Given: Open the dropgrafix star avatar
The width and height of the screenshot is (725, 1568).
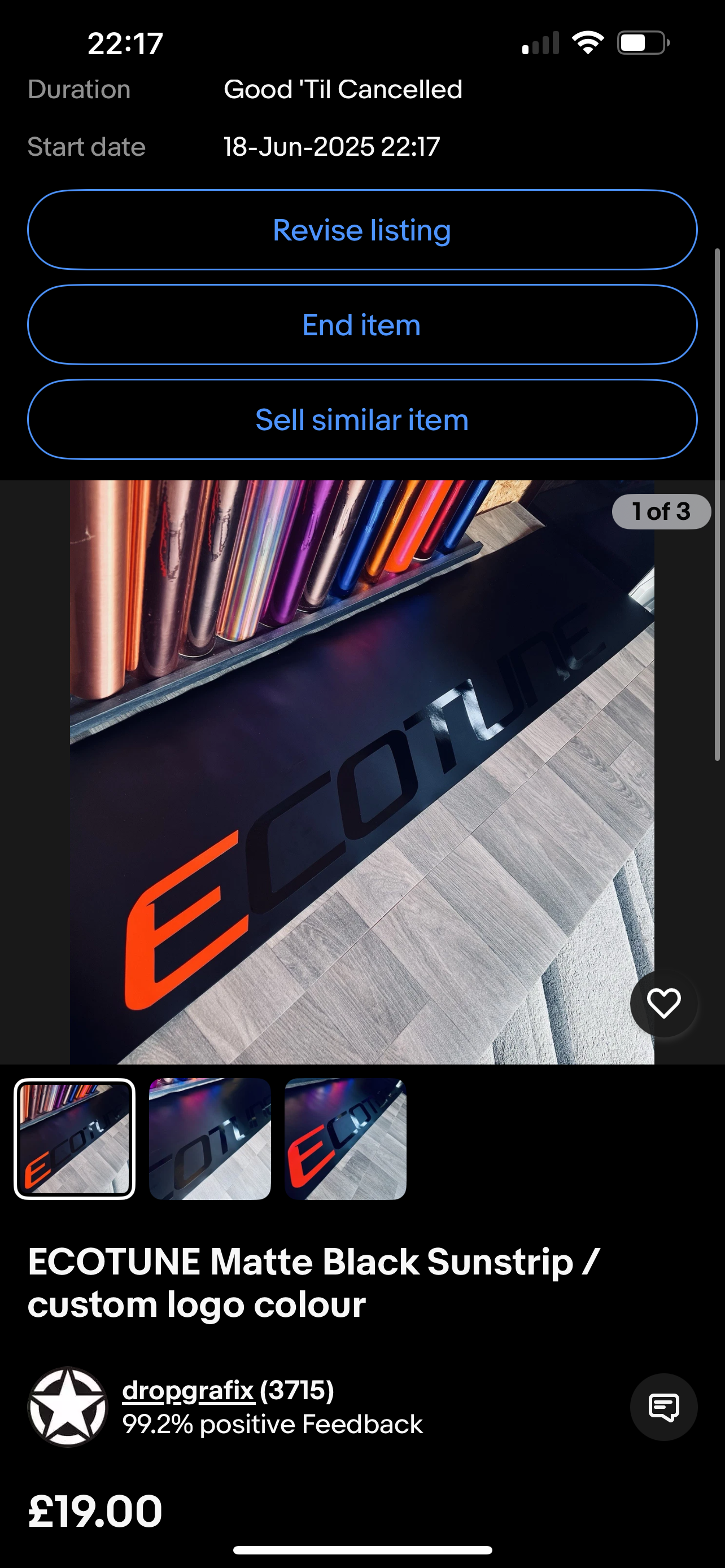Looking at the screenshot, I should (x=68, y=1407).
